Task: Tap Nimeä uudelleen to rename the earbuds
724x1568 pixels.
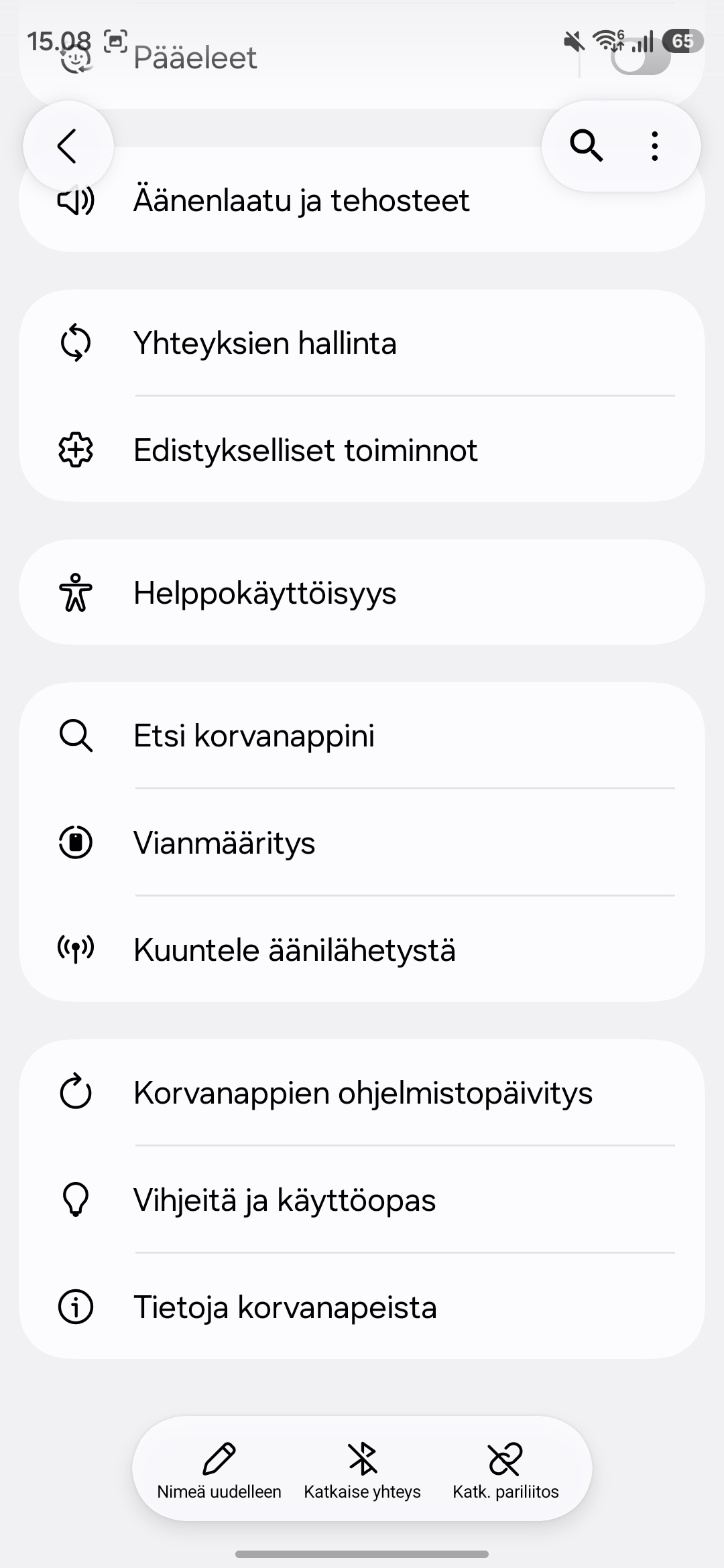Action: 219,1470
